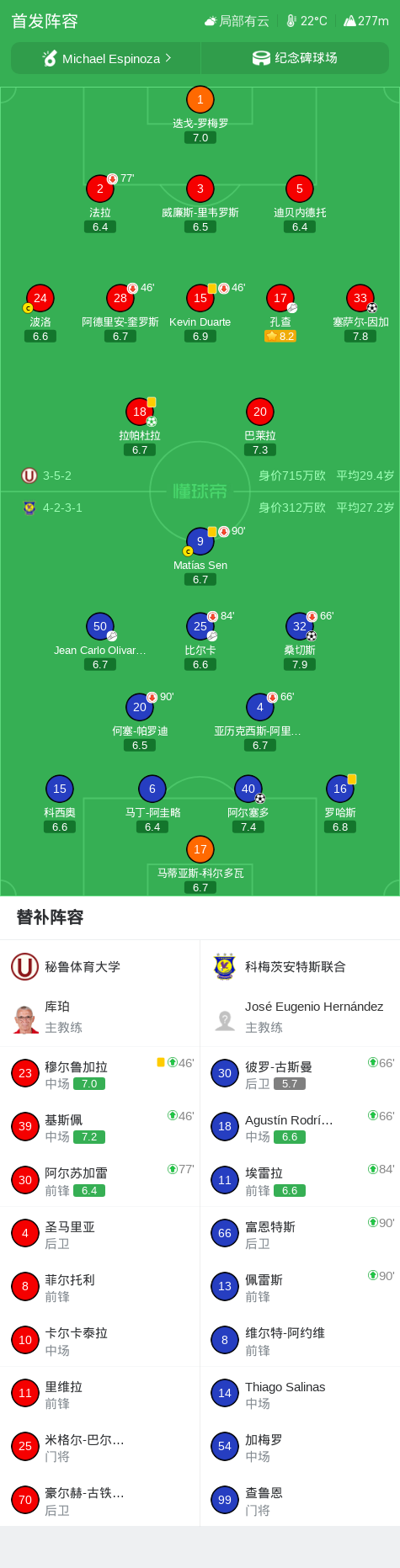Open substitute 阿尔苏加雷 number 30

click(99, 1180)
